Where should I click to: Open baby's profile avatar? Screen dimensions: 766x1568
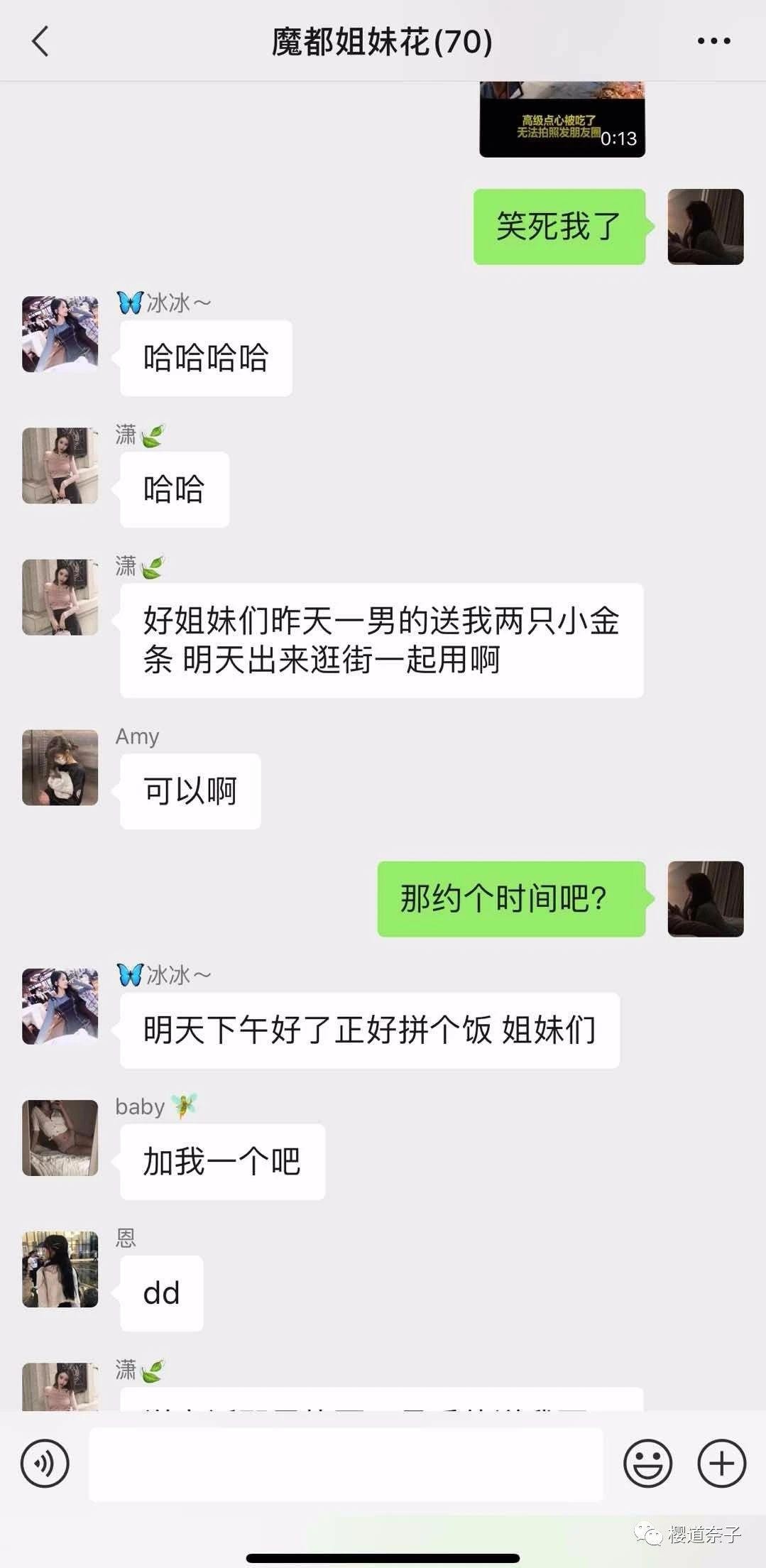point(60,1138)
